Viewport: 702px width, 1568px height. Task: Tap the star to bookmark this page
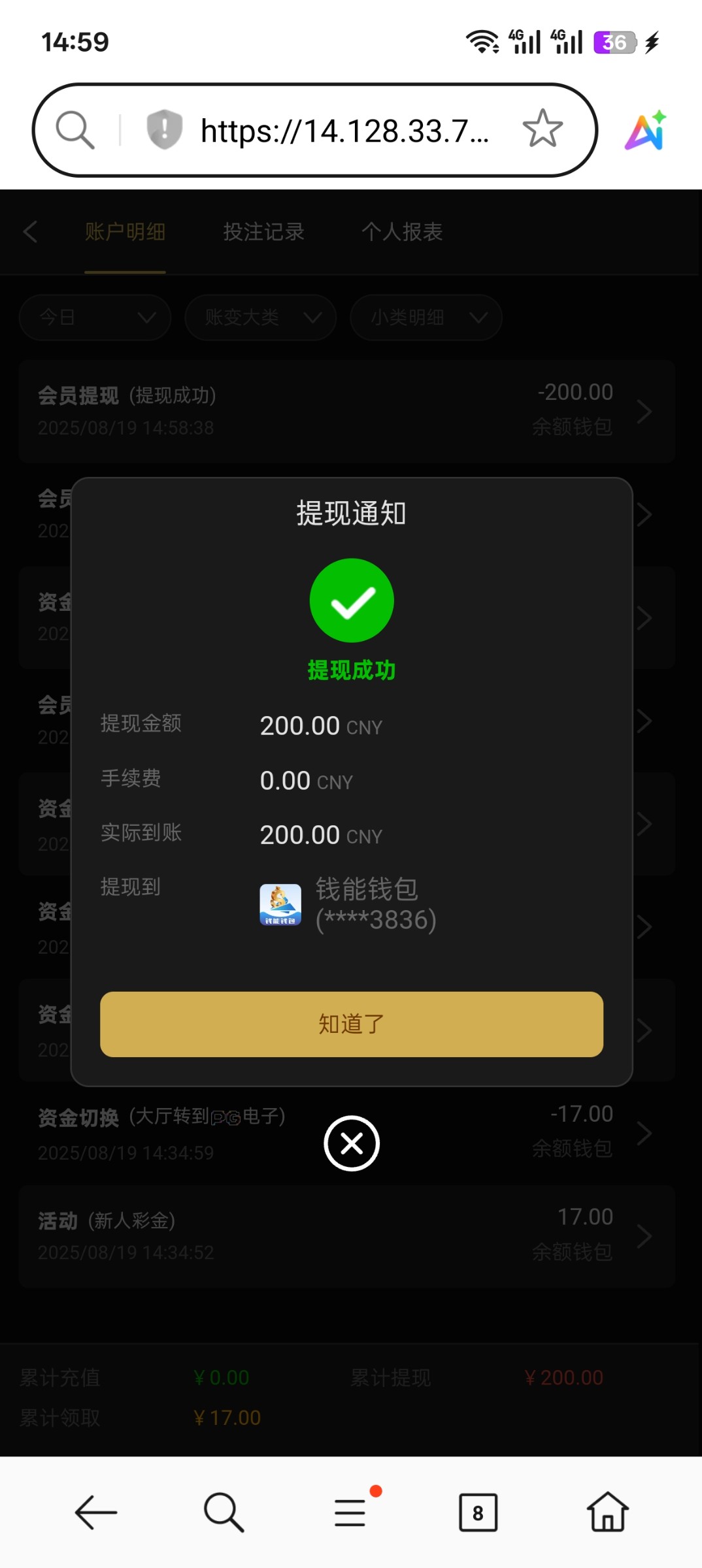pos(543,129)
